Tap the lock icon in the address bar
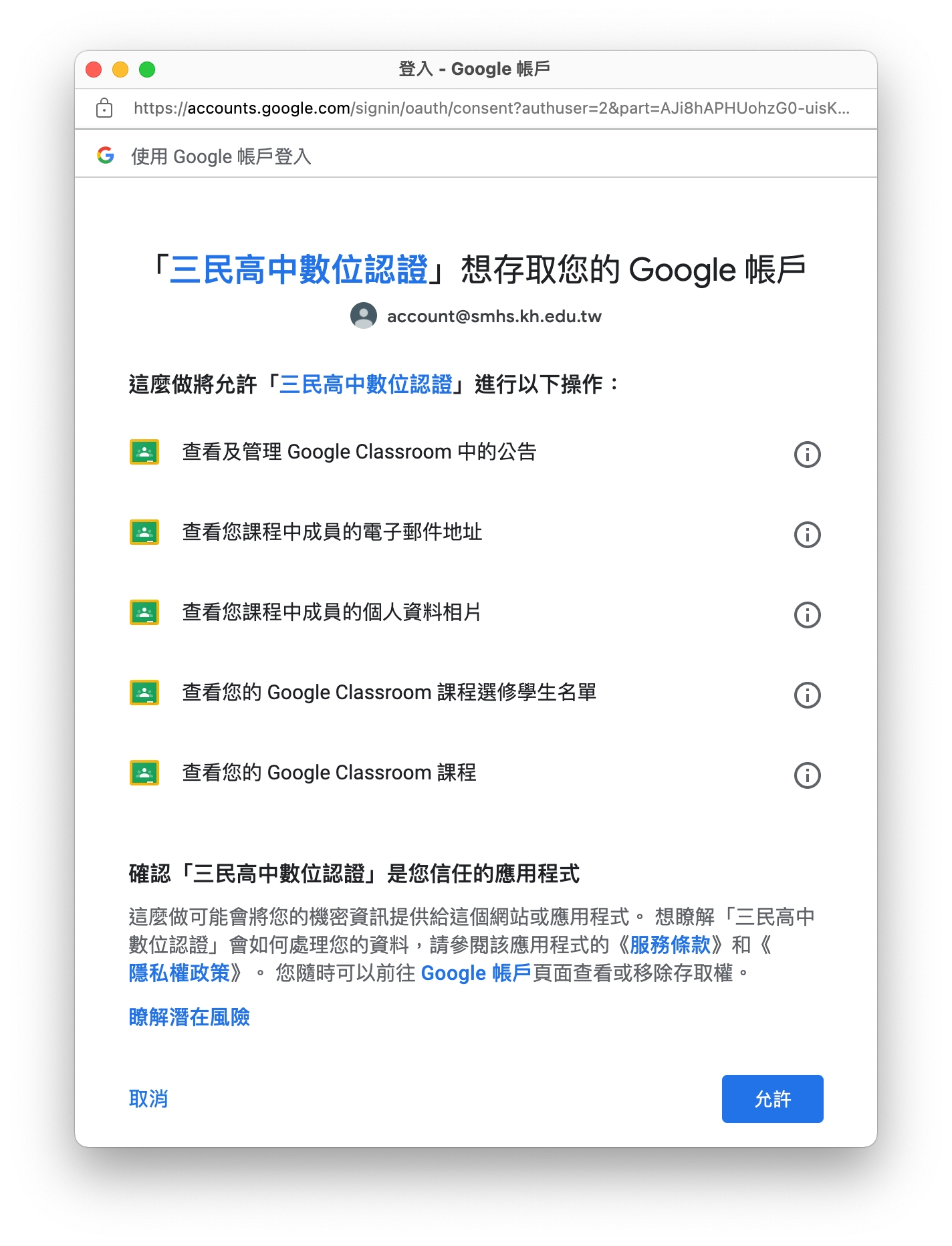This screenshot has width=952, height=1246. tap(104, 108)
